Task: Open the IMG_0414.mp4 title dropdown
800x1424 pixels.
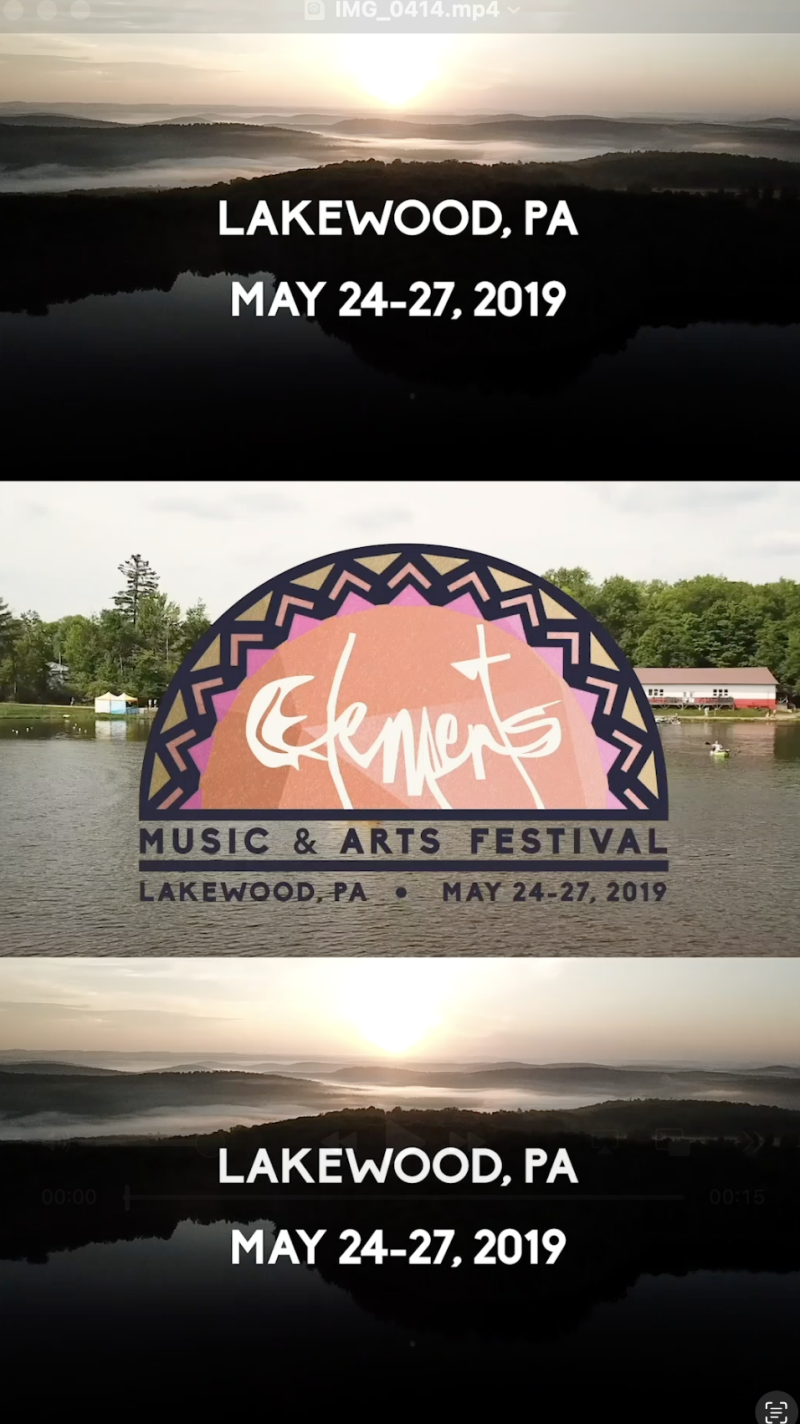Action: [x=514, y=10]
